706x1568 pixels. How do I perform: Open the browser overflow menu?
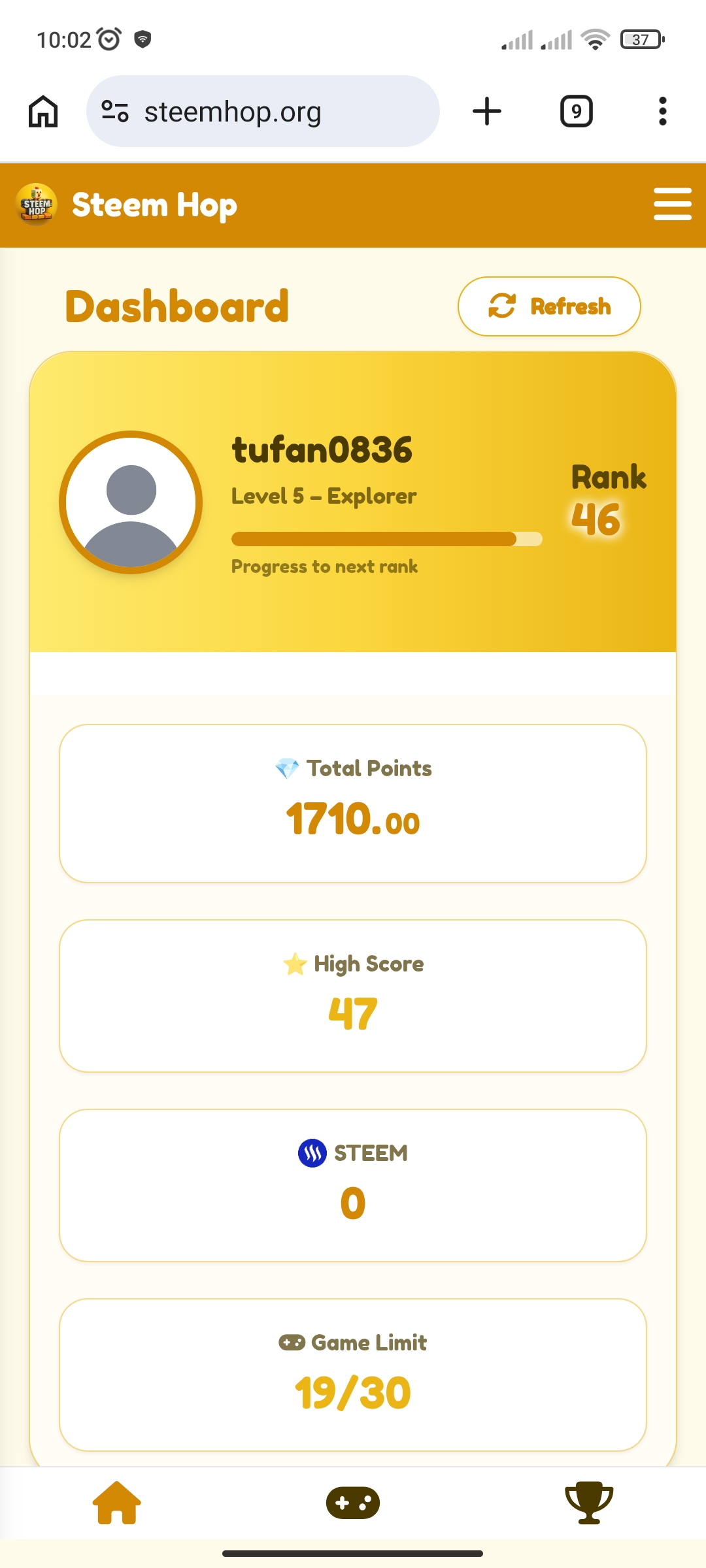click(x=663, y=111)
